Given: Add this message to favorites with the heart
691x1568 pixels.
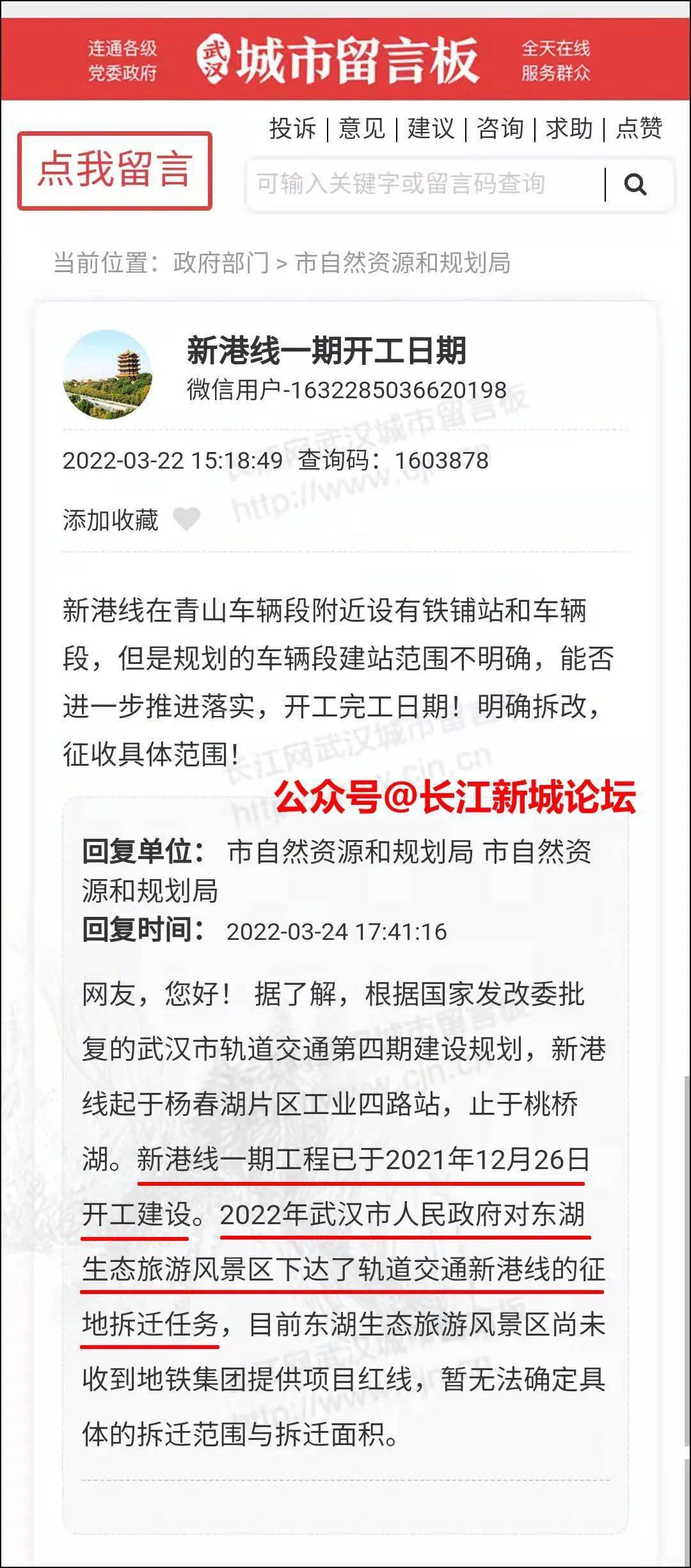Looking at the screenshot, I should [x=187, y=519].
